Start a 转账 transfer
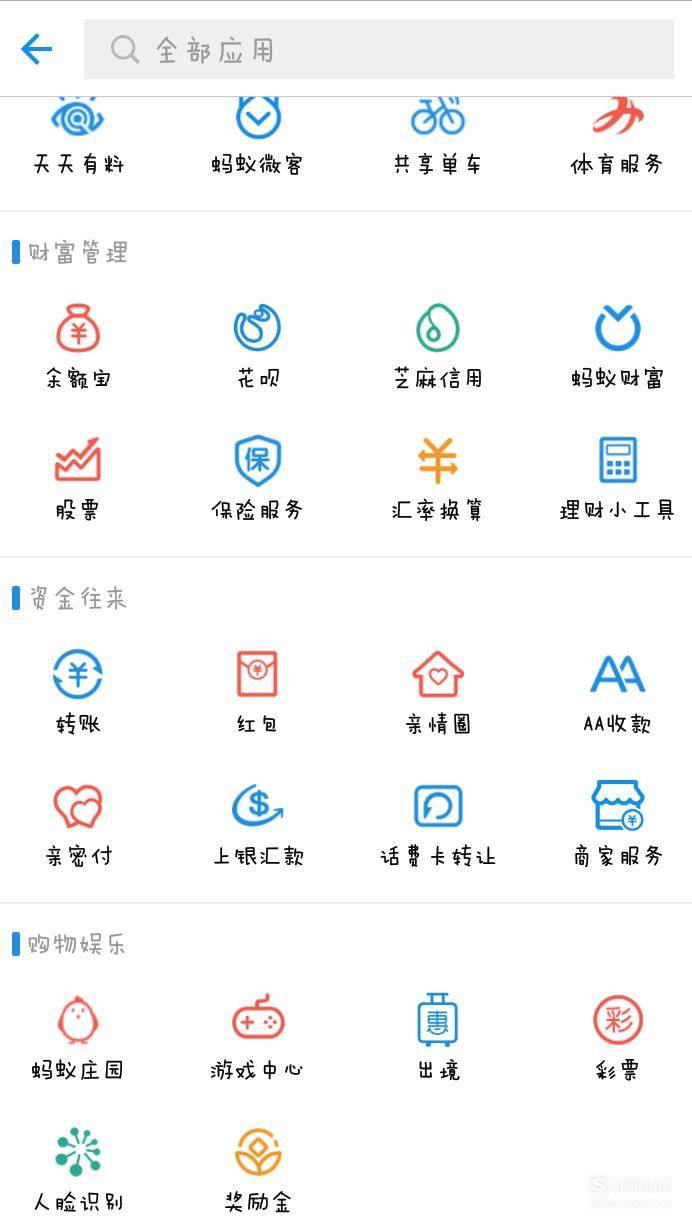692x1232 pixels. (x=78, y=692)
